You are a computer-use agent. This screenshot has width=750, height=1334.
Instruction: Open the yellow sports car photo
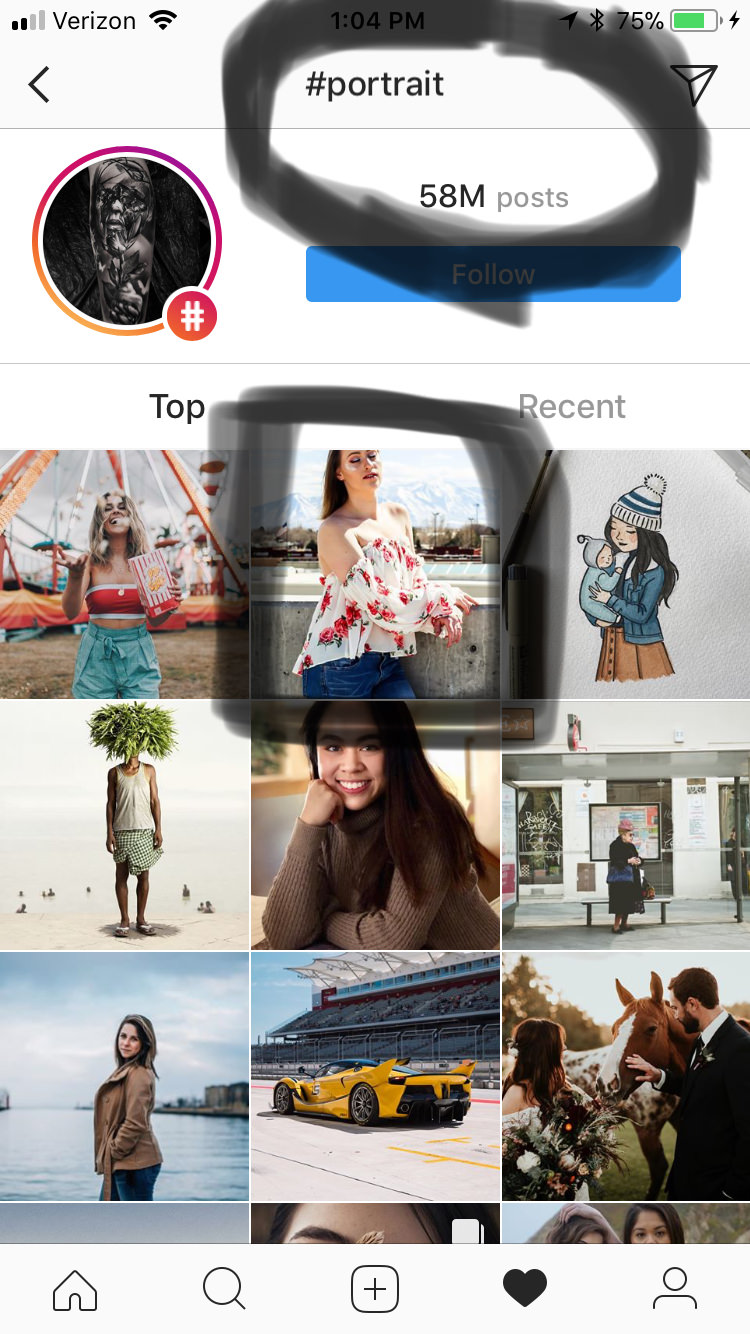click(x=375, y=1076)
